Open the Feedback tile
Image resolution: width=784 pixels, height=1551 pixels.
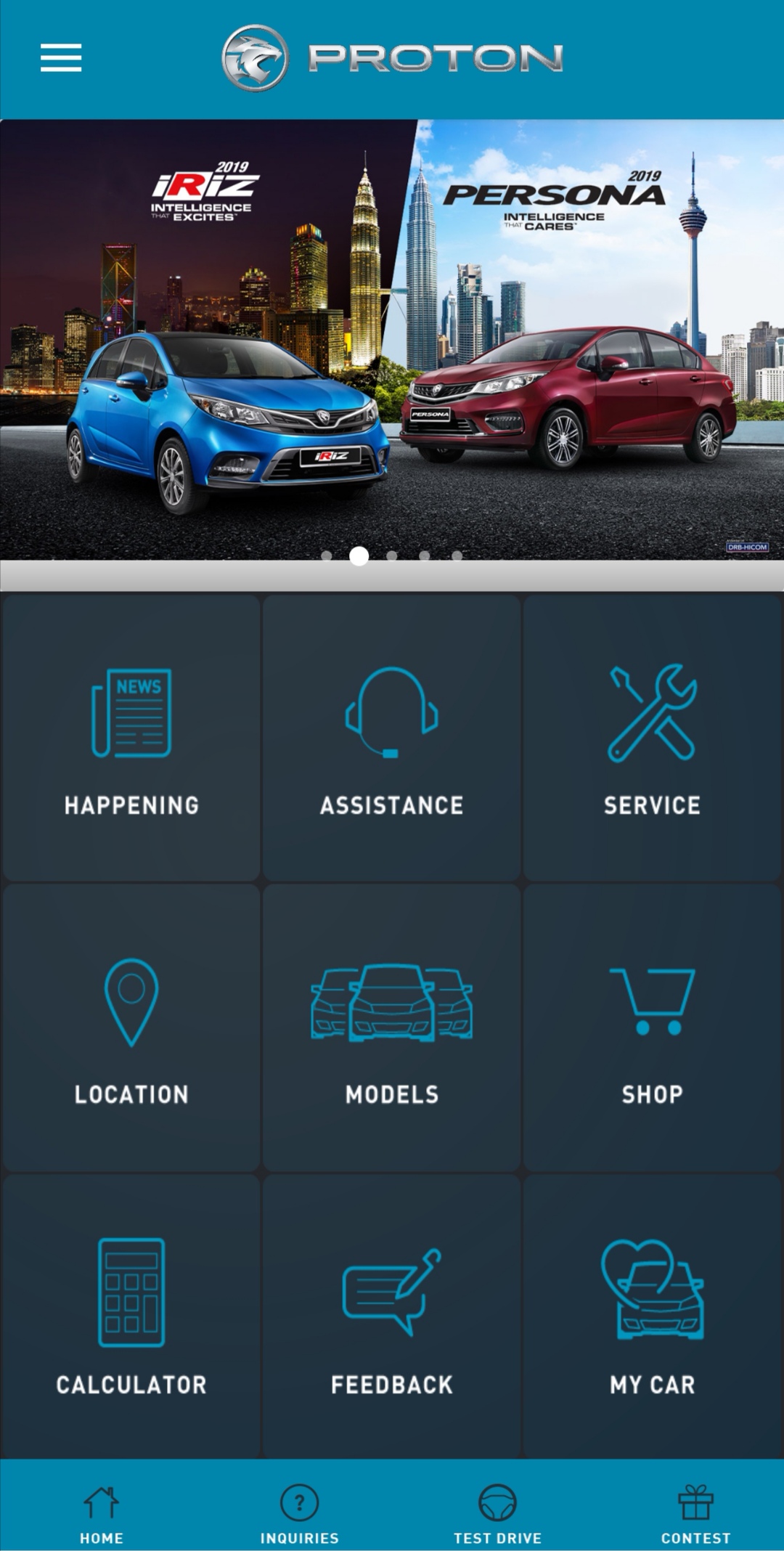(x=391, y=1316)
